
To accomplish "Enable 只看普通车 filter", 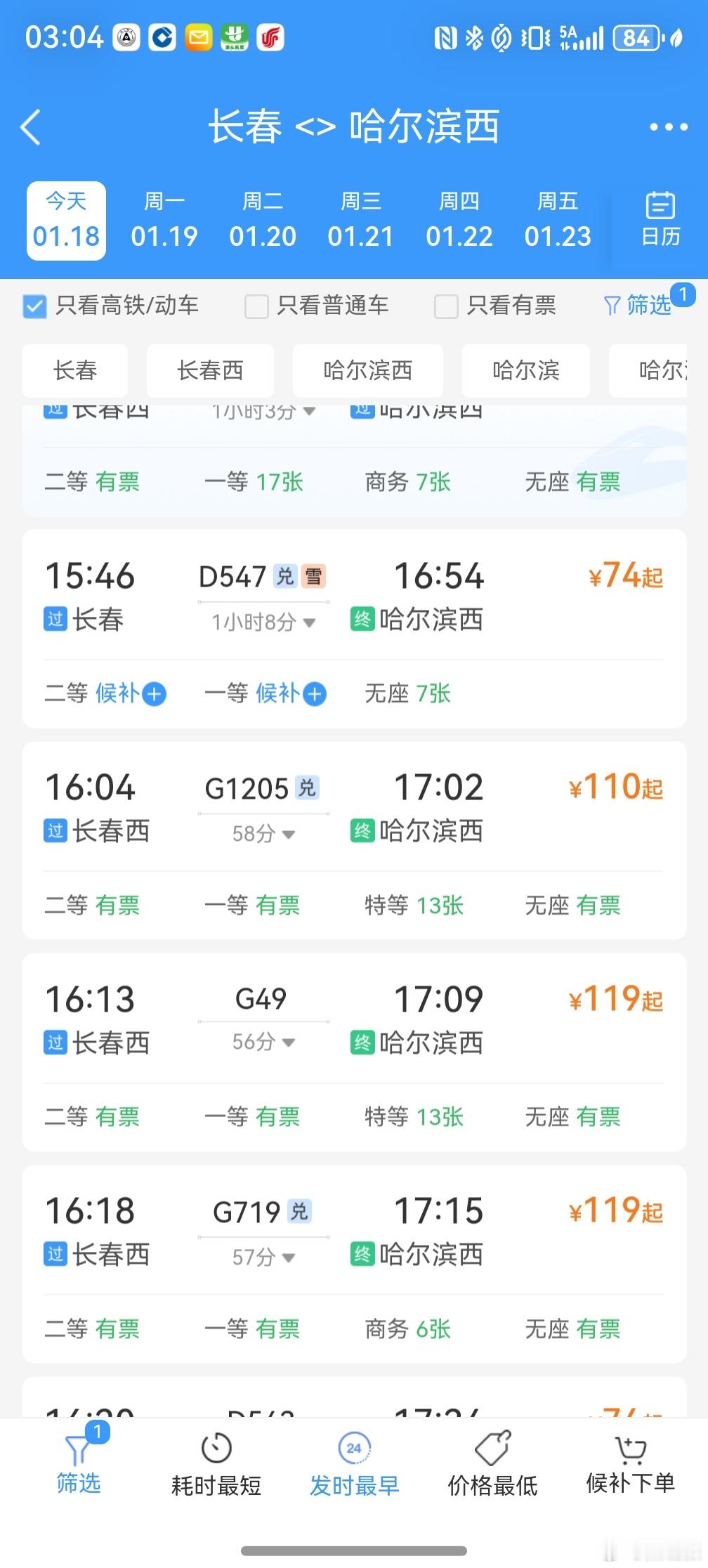I will pyautogui.click(x=256, y=306).
